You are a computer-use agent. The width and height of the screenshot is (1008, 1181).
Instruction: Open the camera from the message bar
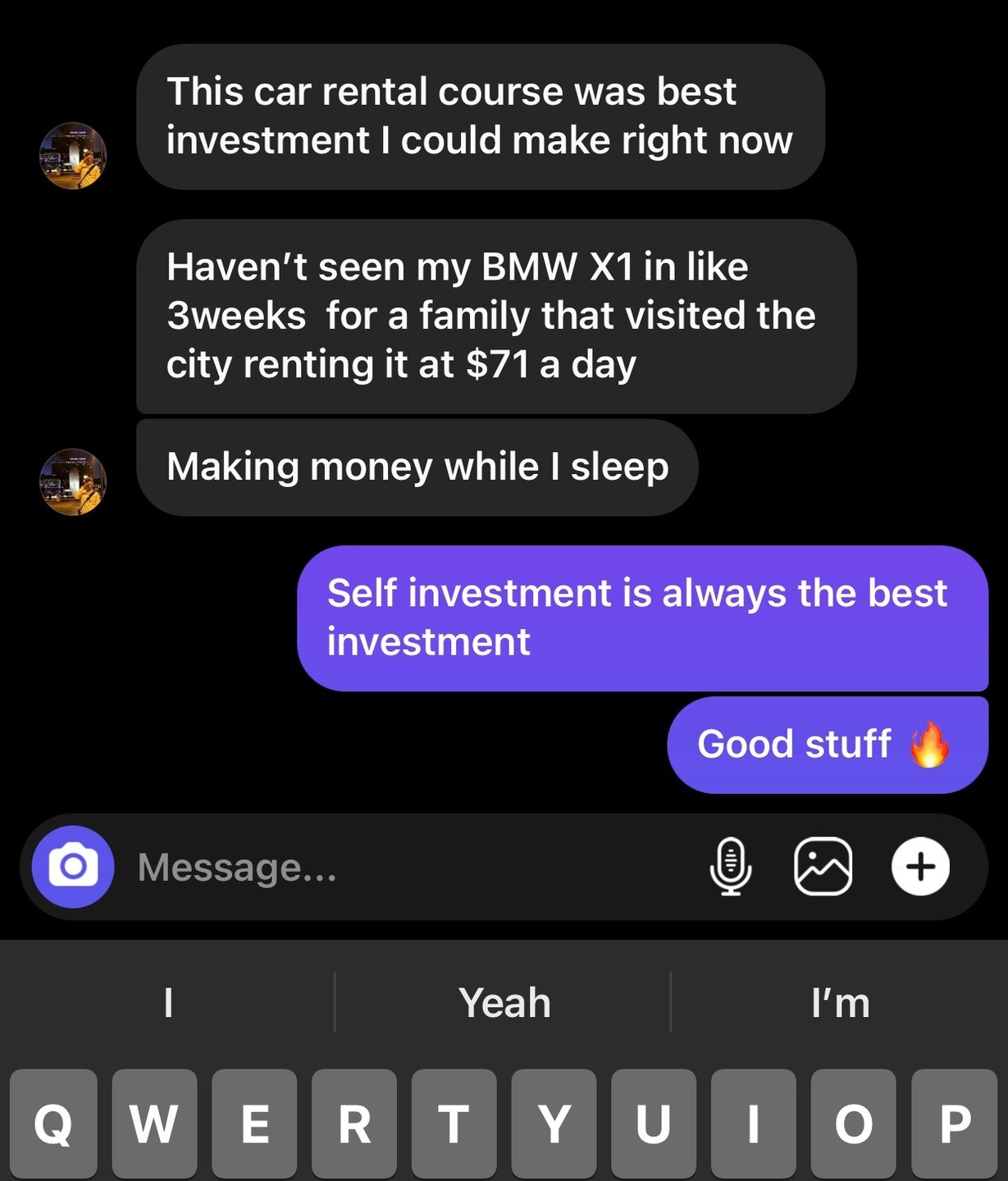point(73,867)
